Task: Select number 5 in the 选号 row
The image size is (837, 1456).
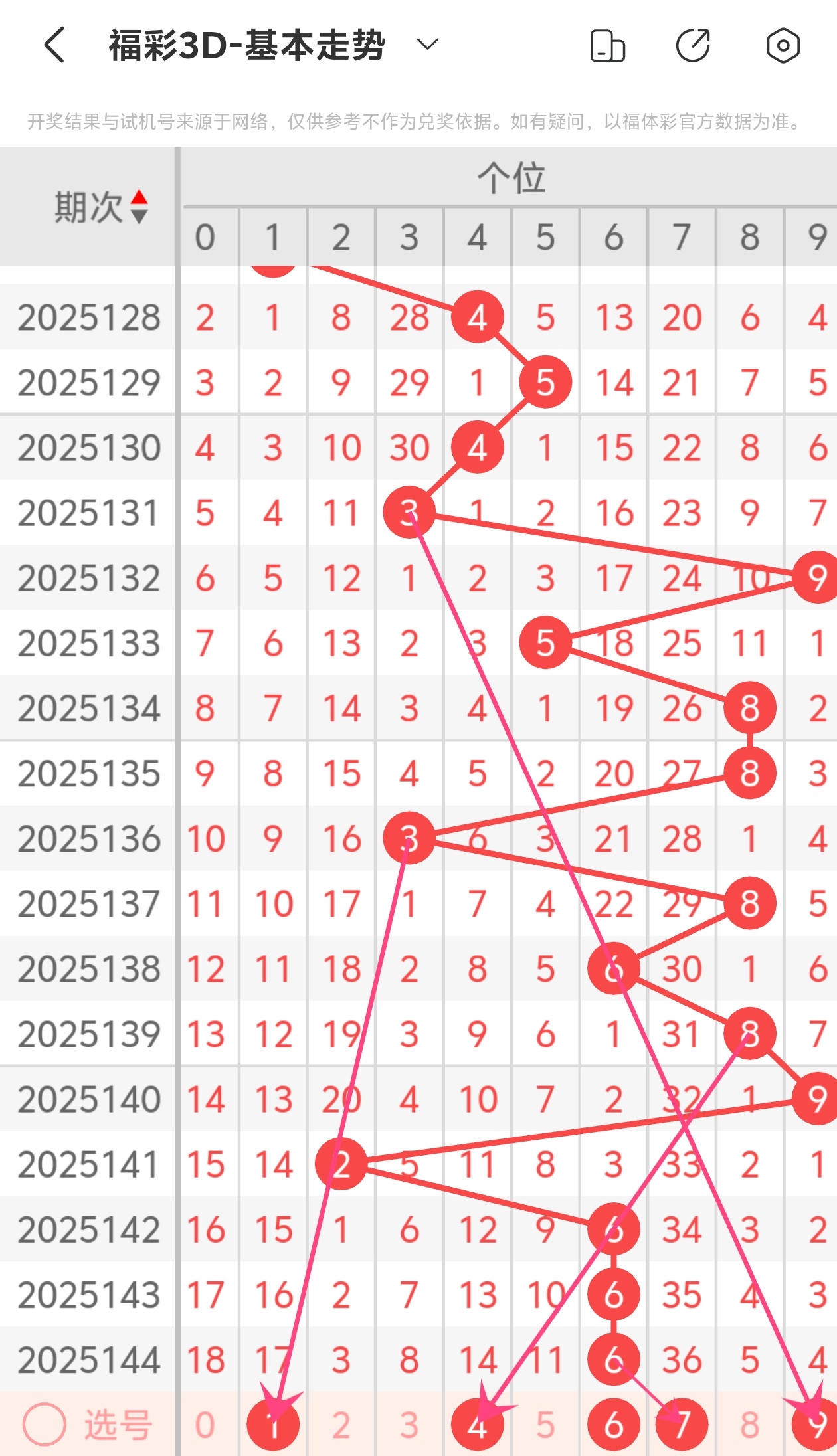Action: point(545,1425)
